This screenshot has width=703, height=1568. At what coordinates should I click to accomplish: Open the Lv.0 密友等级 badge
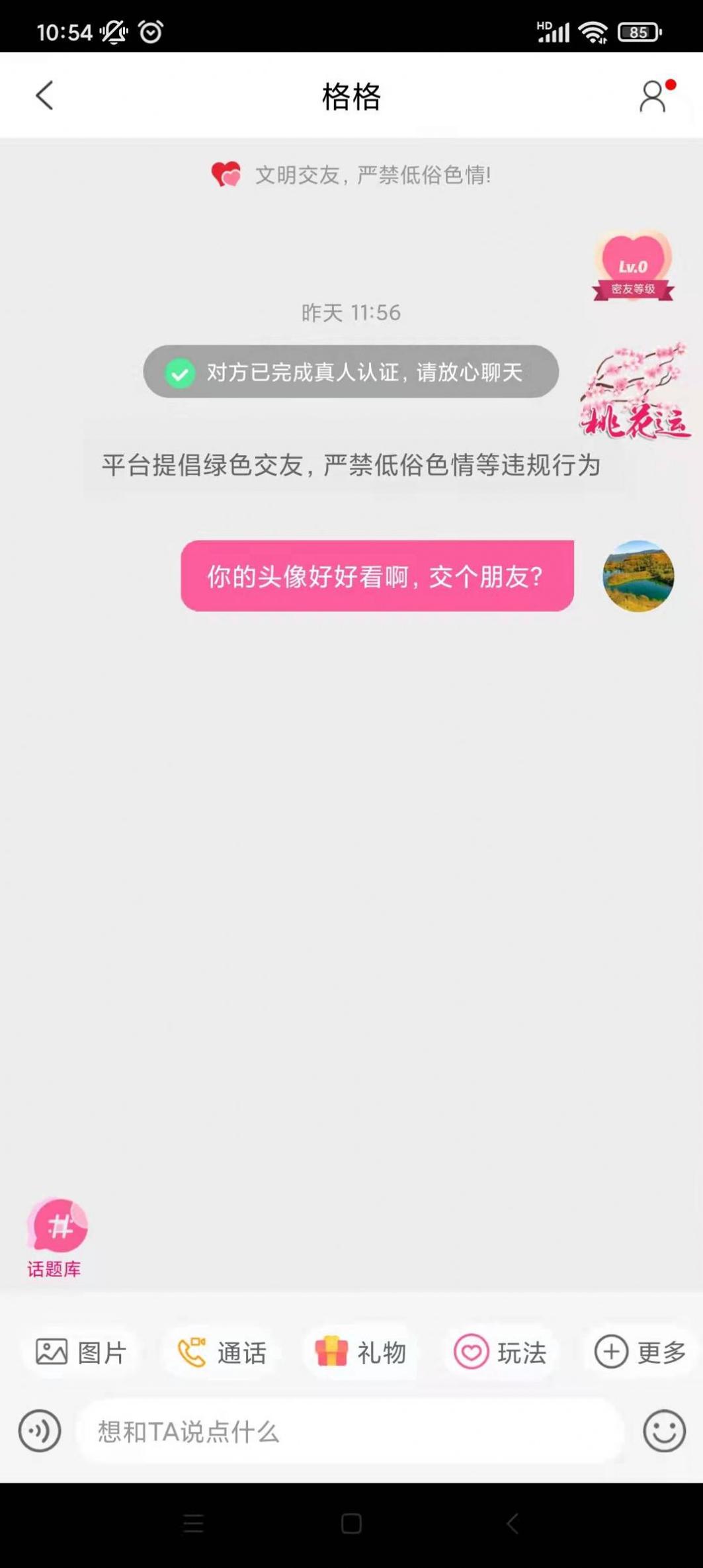click(x=633, y=267)
